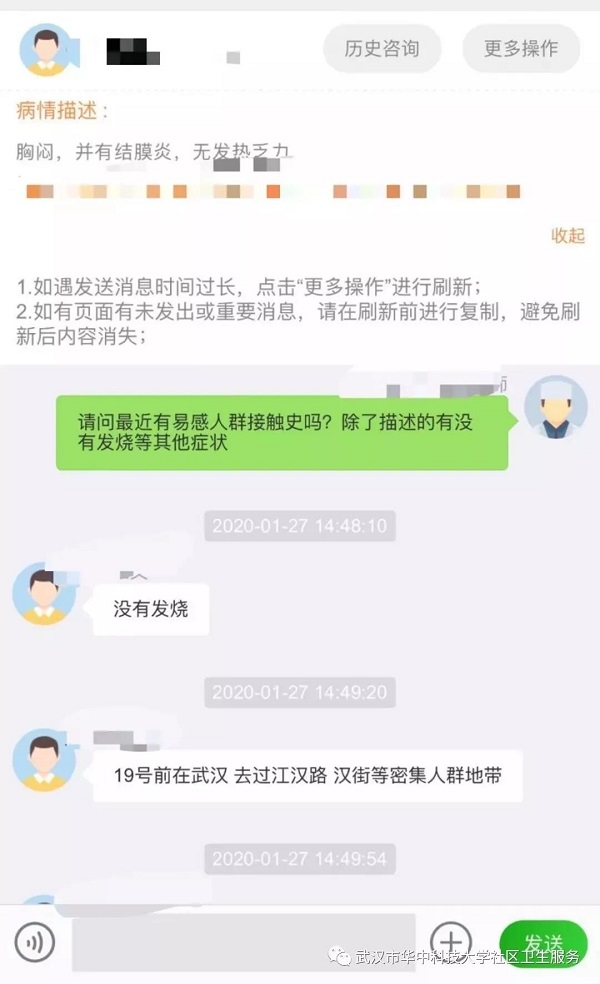Send the message with 发送
600x984 pixels.
tap(543, 942)
